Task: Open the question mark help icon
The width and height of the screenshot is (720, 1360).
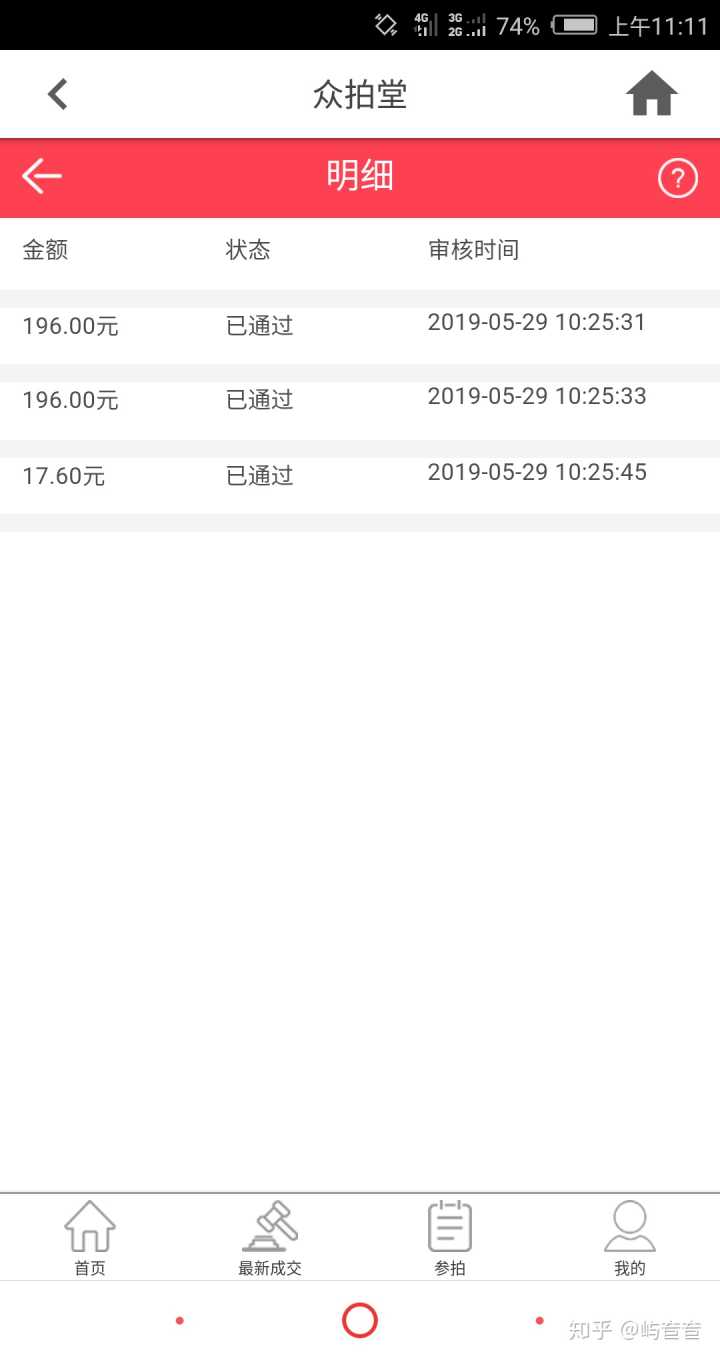Action: (x=677, y=179)
